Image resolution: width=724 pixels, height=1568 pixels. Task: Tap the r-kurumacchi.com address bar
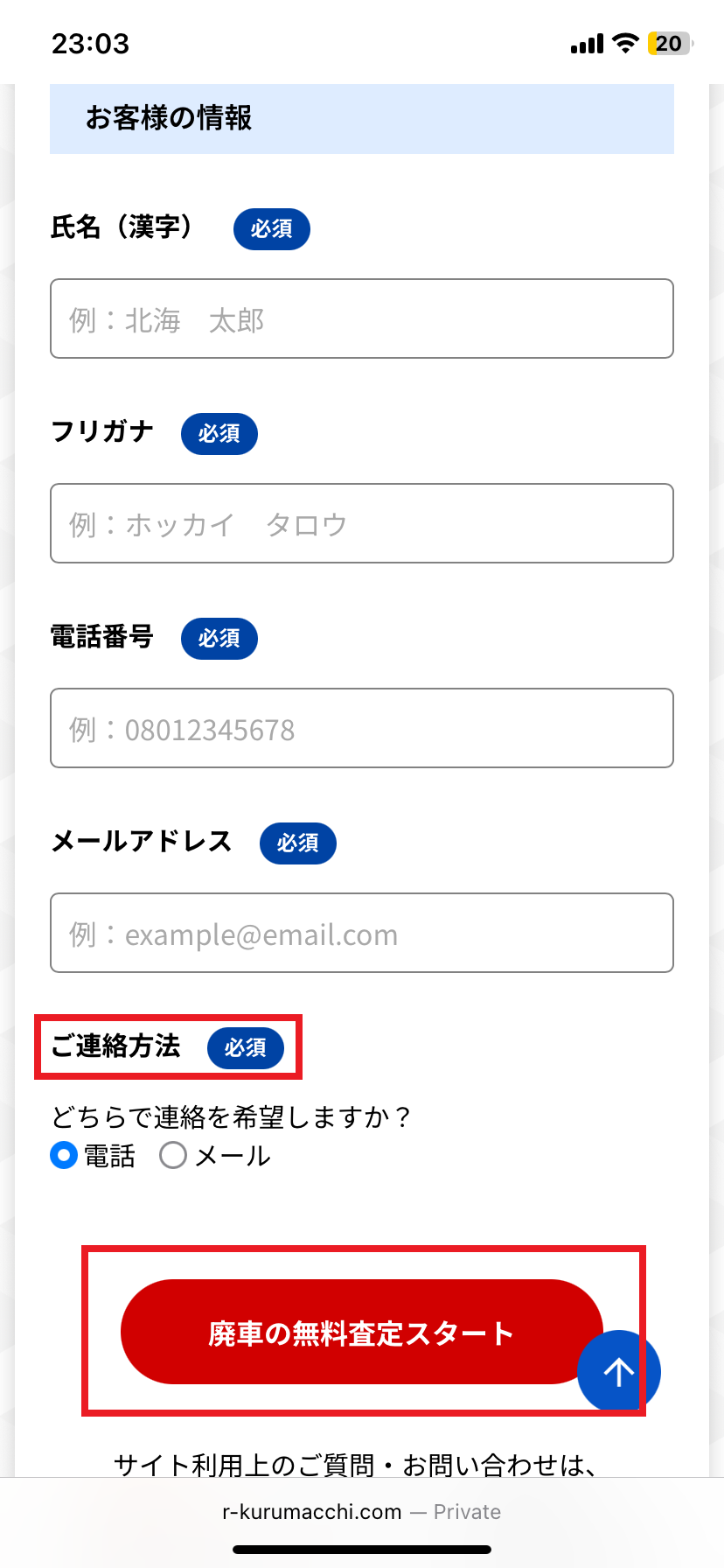tap(362, 1511)
